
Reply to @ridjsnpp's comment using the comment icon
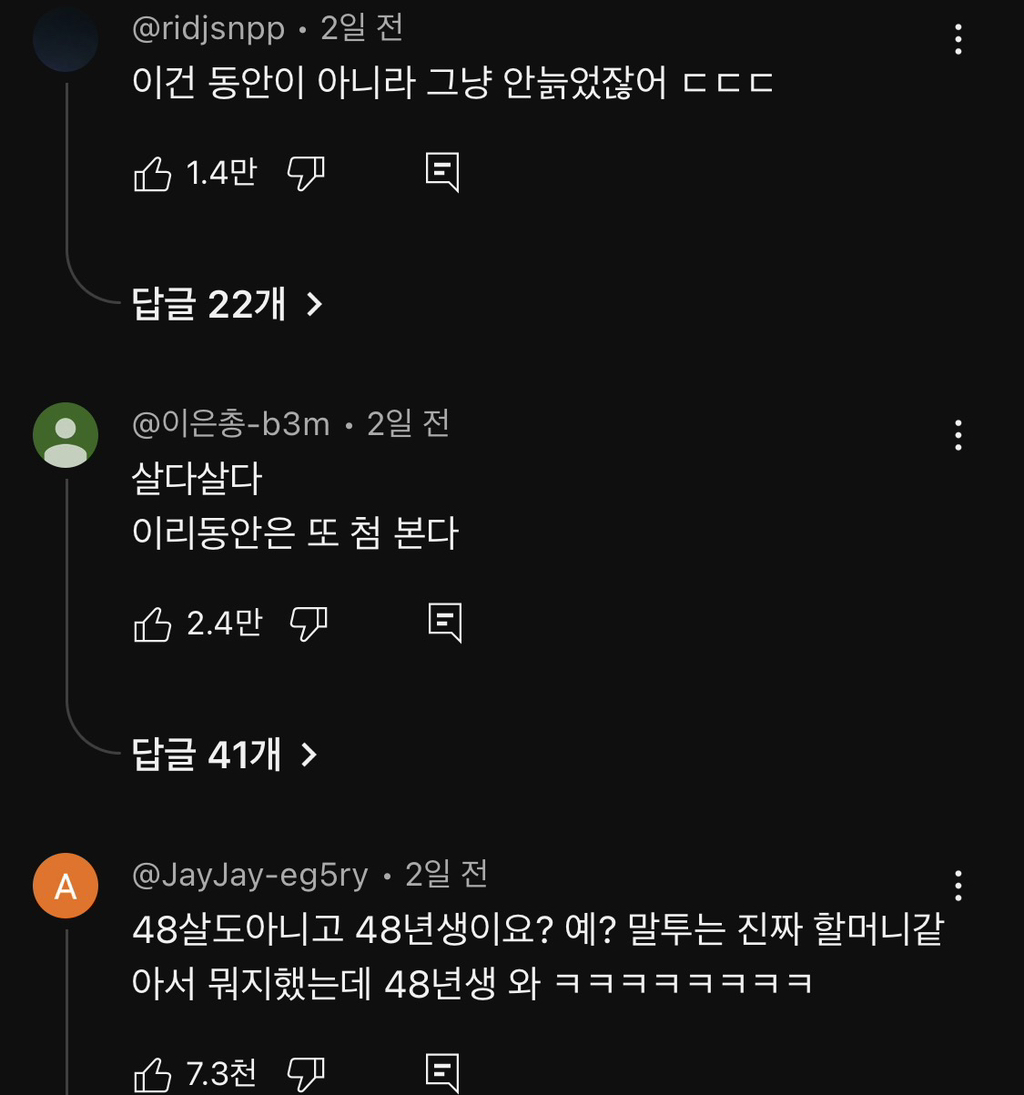click(443, 171)
